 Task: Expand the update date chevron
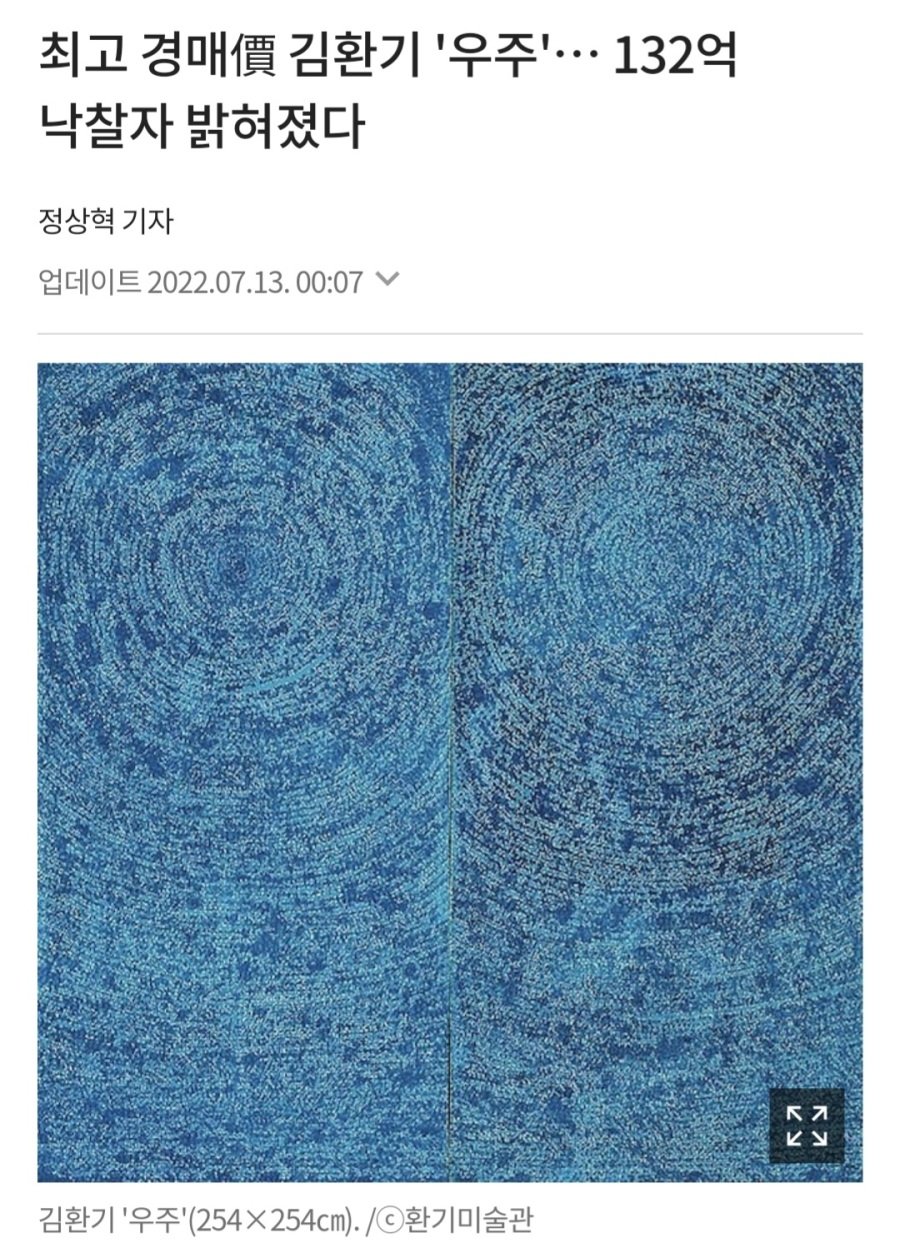click(386, 279)
